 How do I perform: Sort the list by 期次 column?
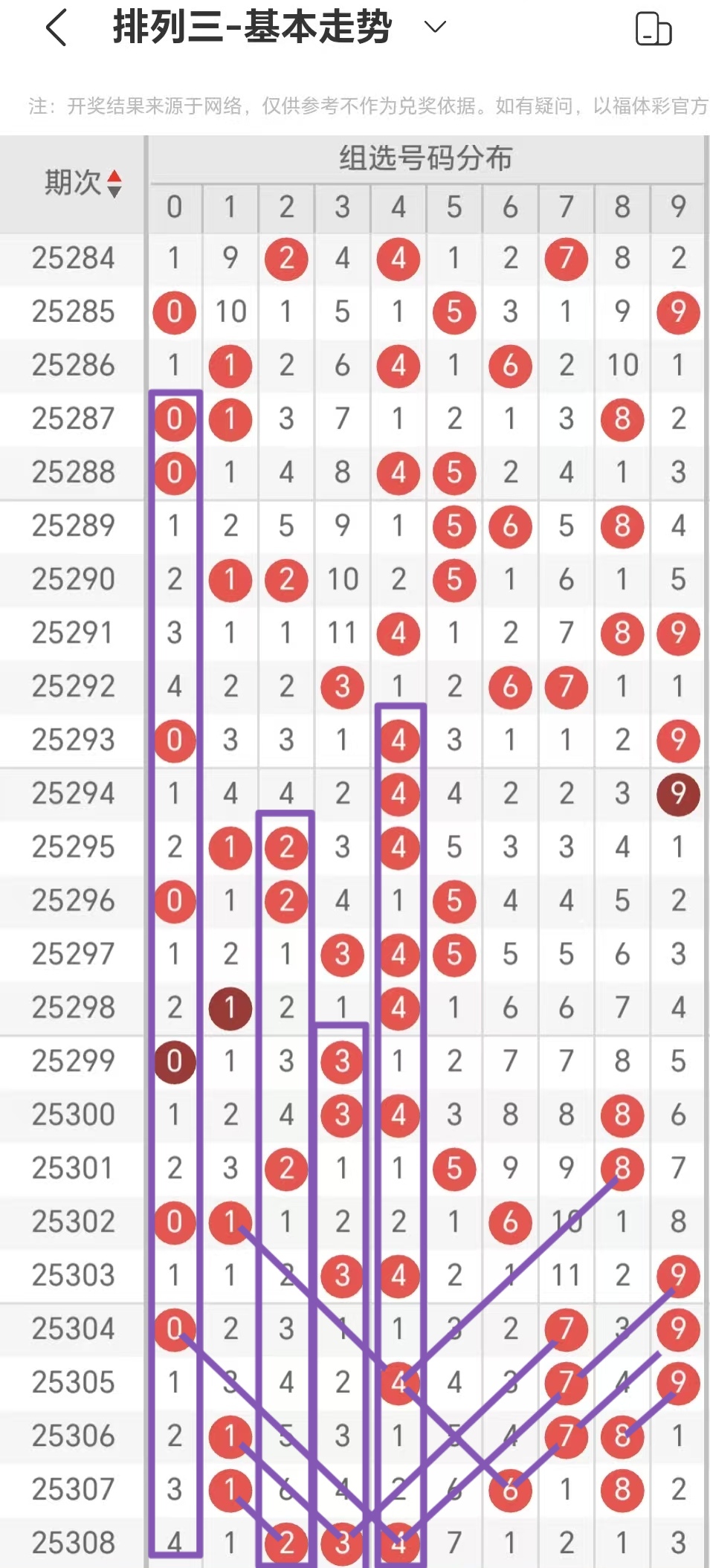[82, 183]
